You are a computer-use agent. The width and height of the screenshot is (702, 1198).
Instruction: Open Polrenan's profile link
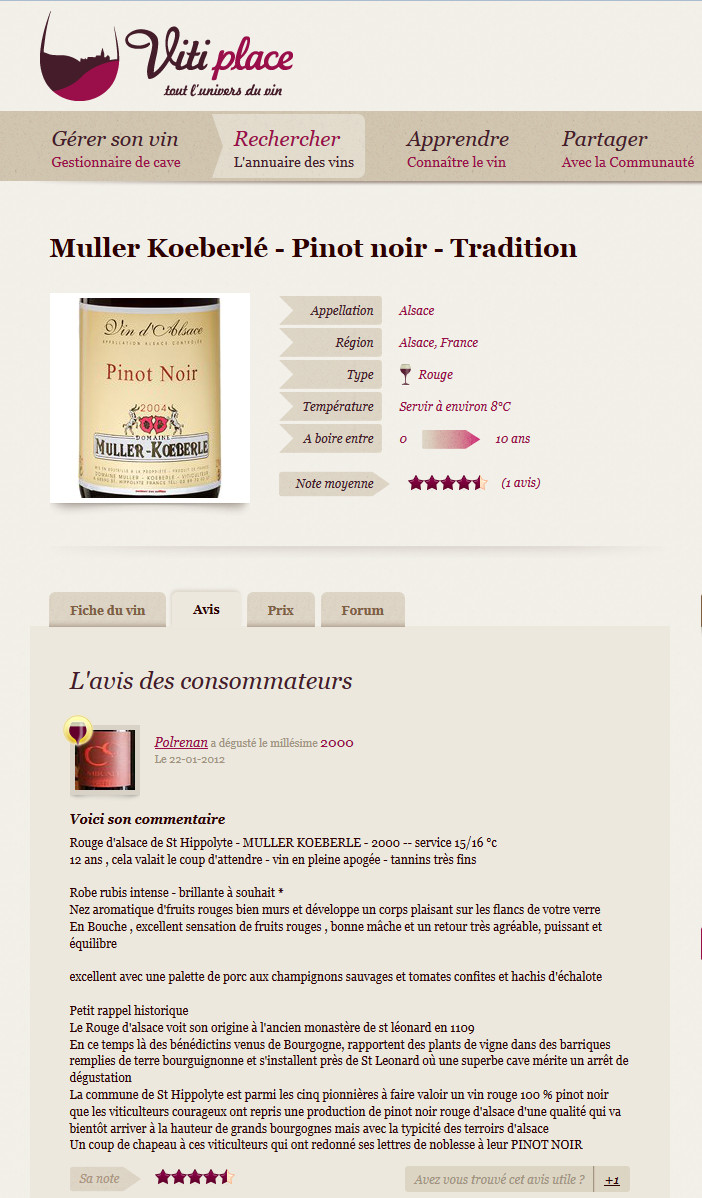(181, 742)
